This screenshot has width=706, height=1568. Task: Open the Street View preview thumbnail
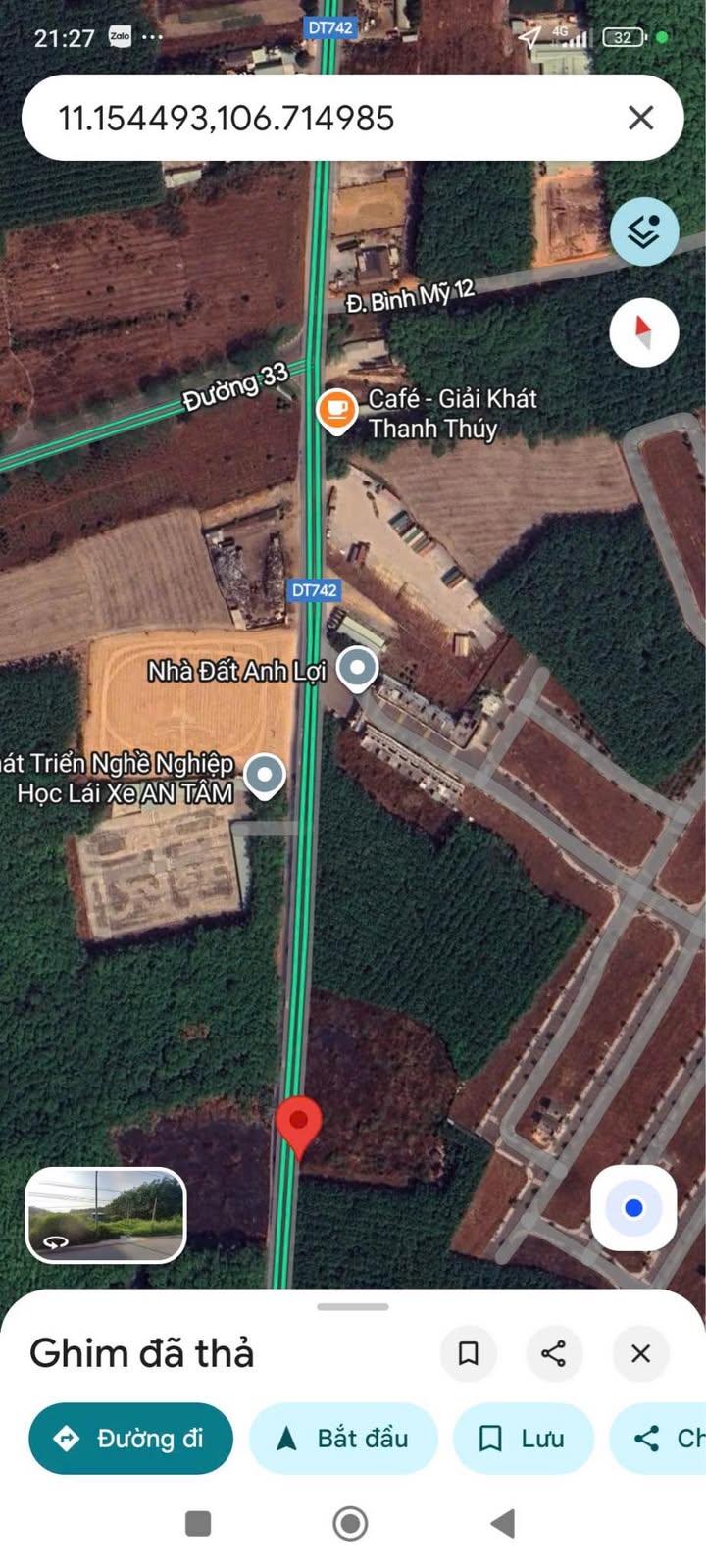(x=106, y=1214)
